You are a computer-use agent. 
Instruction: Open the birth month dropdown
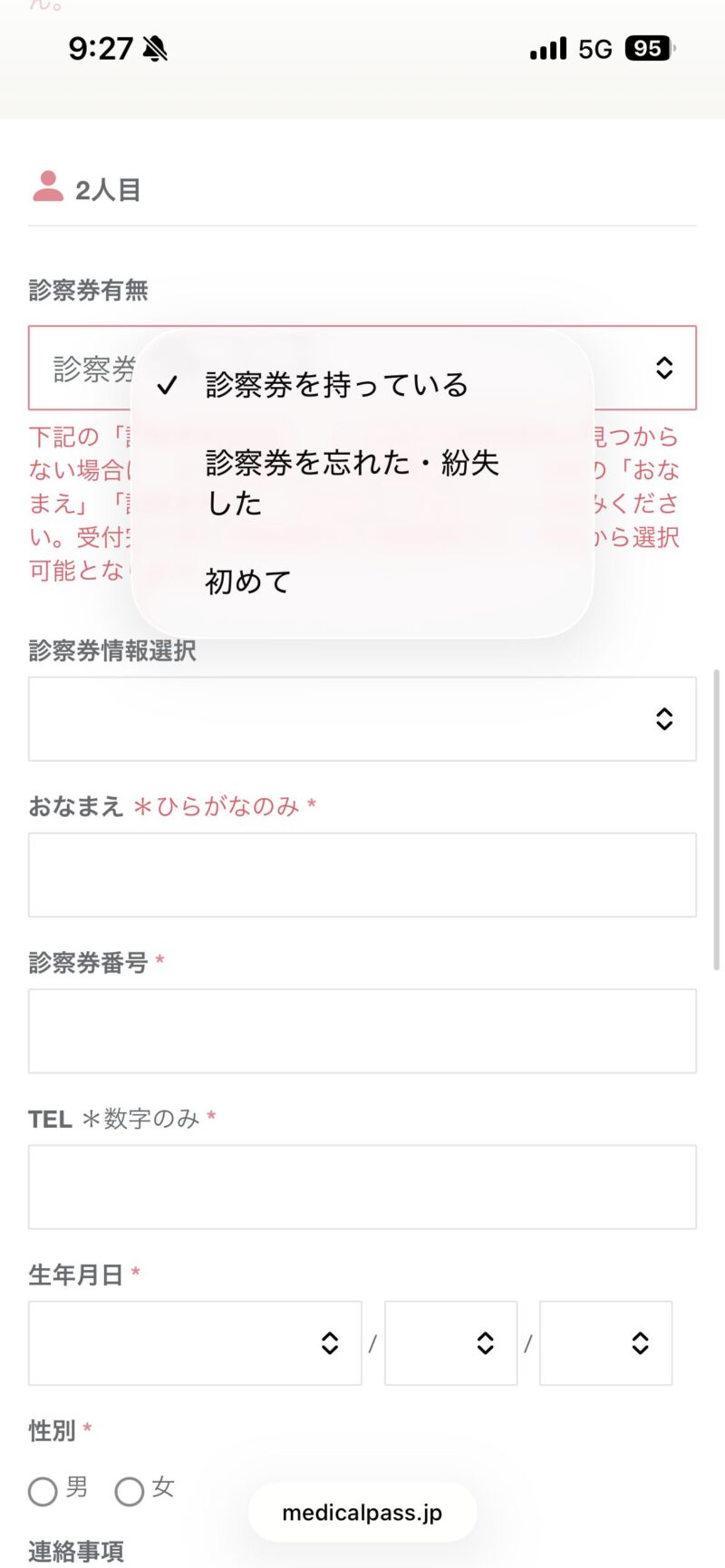click(450, 1343)
